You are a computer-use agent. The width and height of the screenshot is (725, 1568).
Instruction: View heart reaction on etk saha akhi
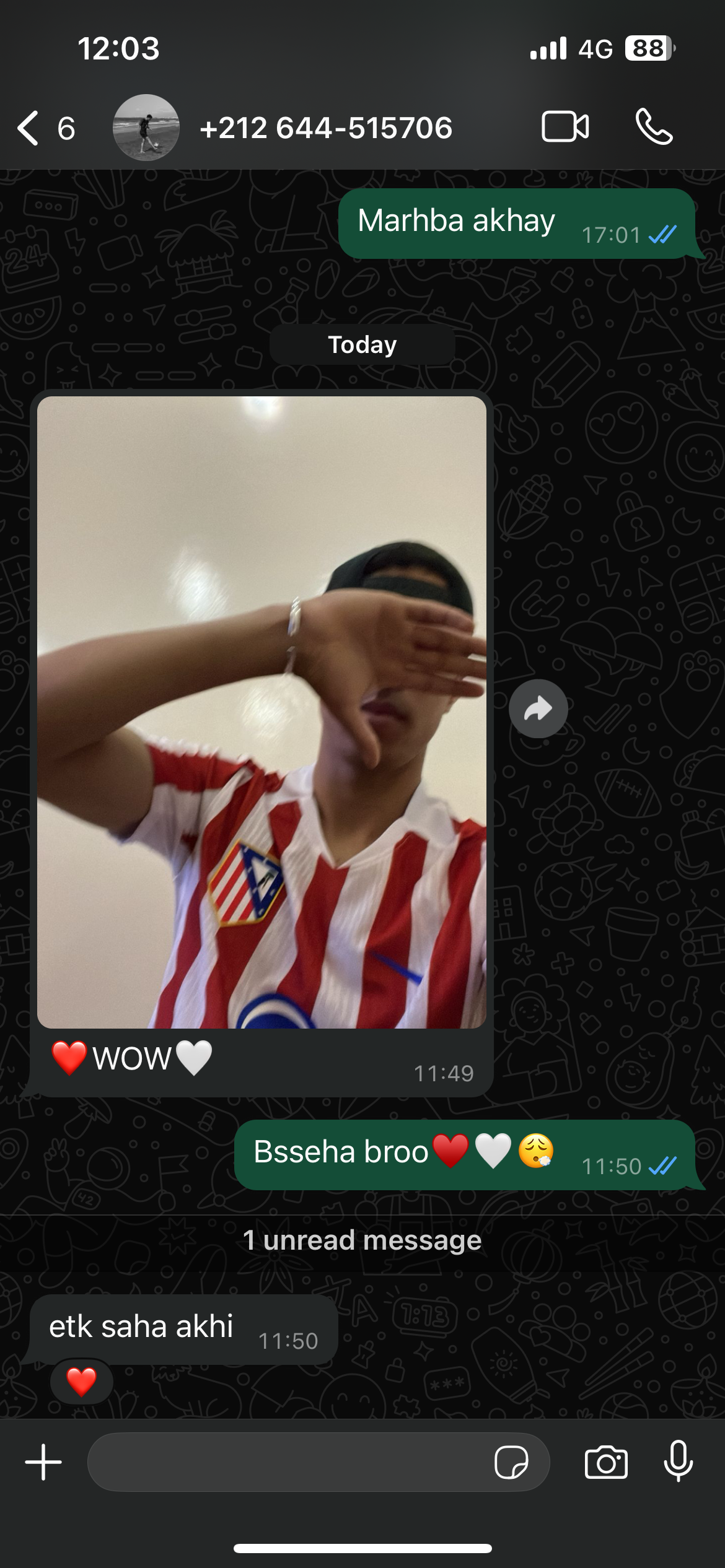(x=82, y=1381)
